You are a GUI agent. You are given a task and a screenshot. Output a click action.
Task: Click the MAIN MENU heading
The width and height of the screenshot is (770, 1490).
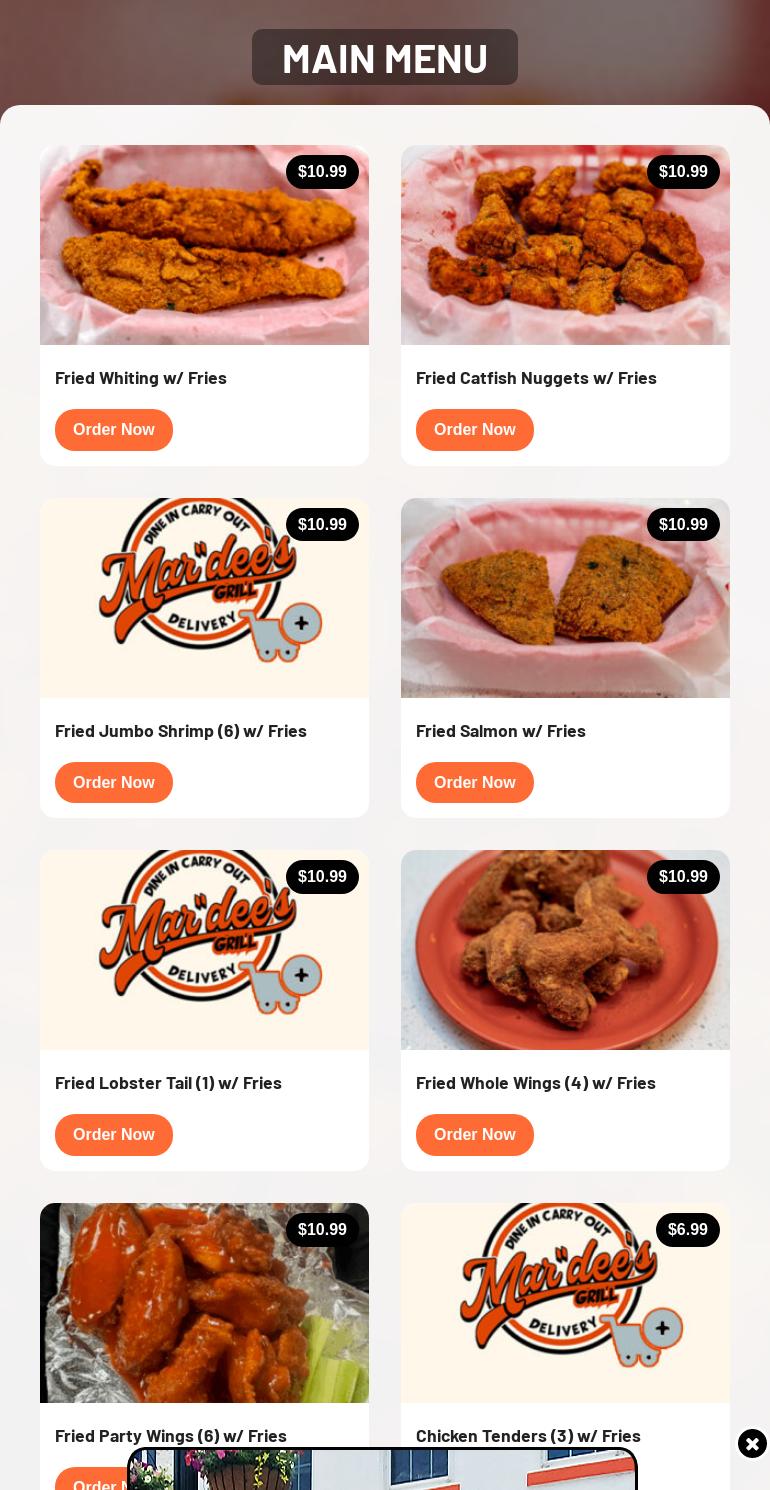(x=385, y=57)
